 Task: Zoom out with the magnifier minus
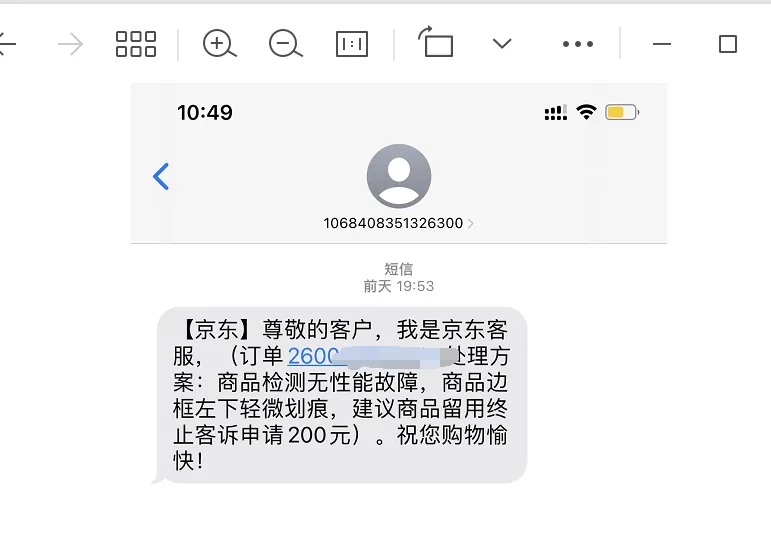pos(285,44)
